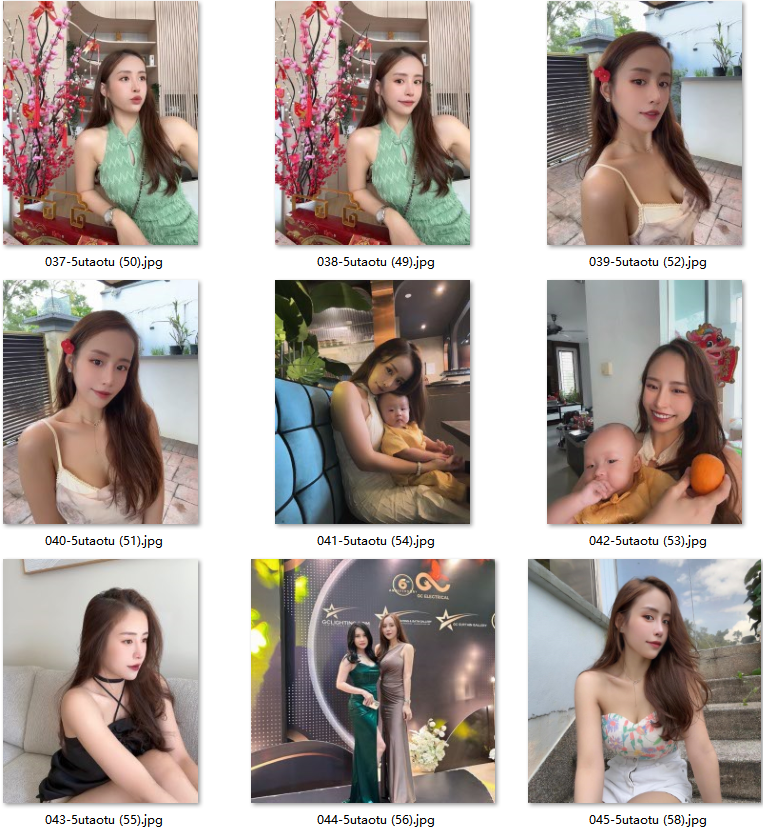Open image 040-5utaotu (51).jpg
Screen dimensions: 763x829
point(100,402)
